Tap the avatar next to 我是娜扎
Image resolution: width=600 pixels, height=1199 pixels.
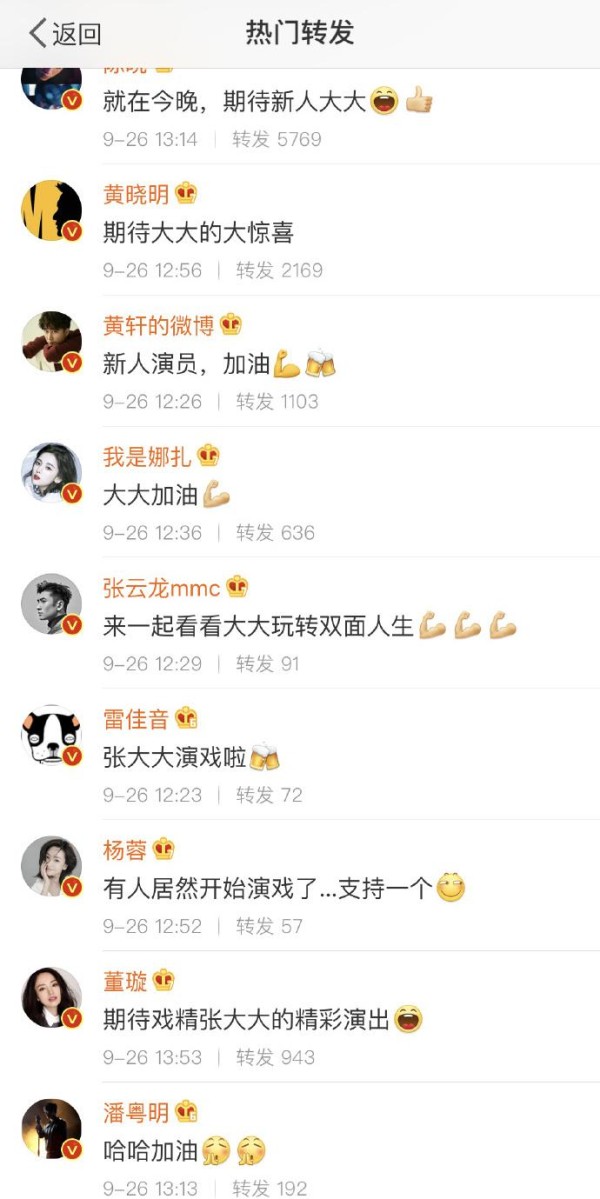pyautogui.click(x=51, y=473)
